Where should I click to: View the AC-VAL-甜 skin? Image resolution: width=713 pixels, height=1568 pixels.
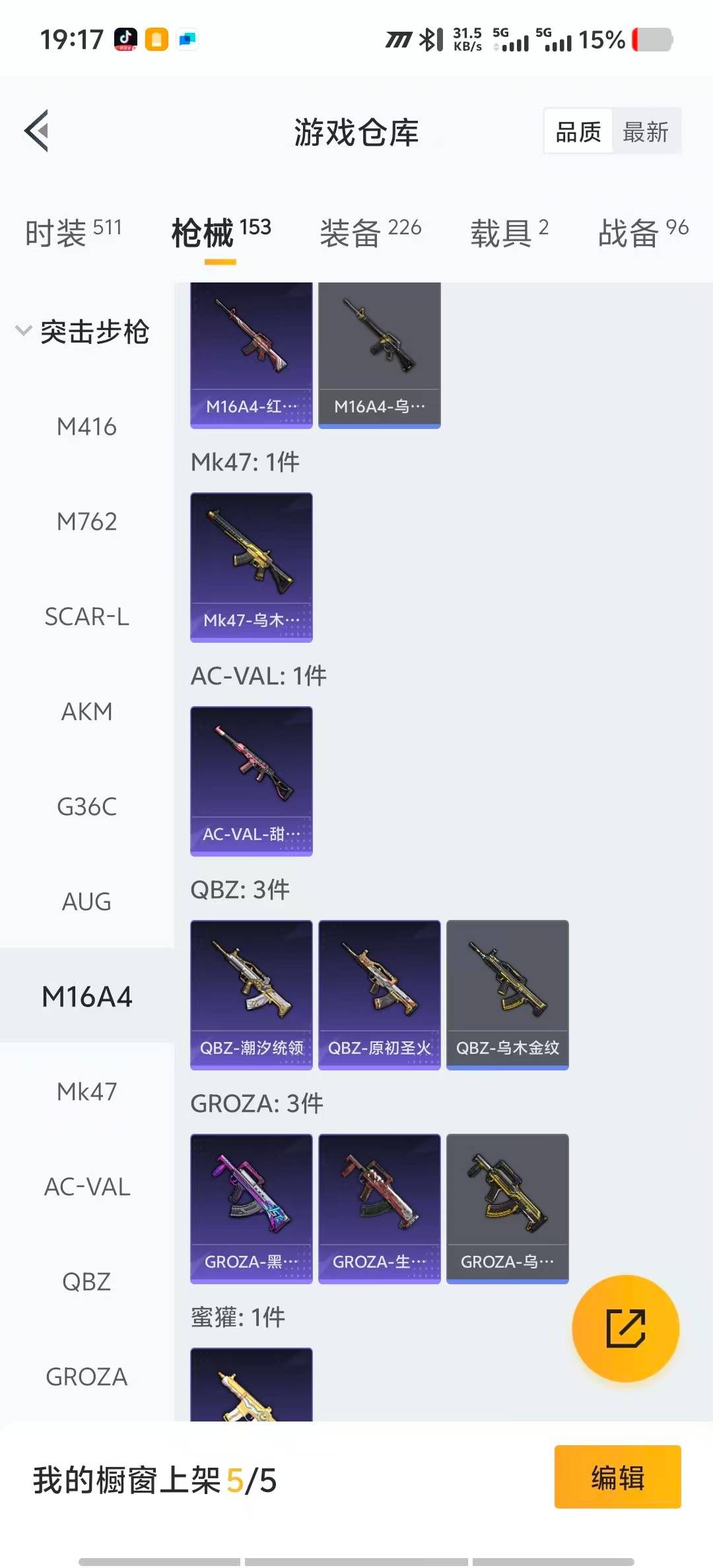[251, 781]
